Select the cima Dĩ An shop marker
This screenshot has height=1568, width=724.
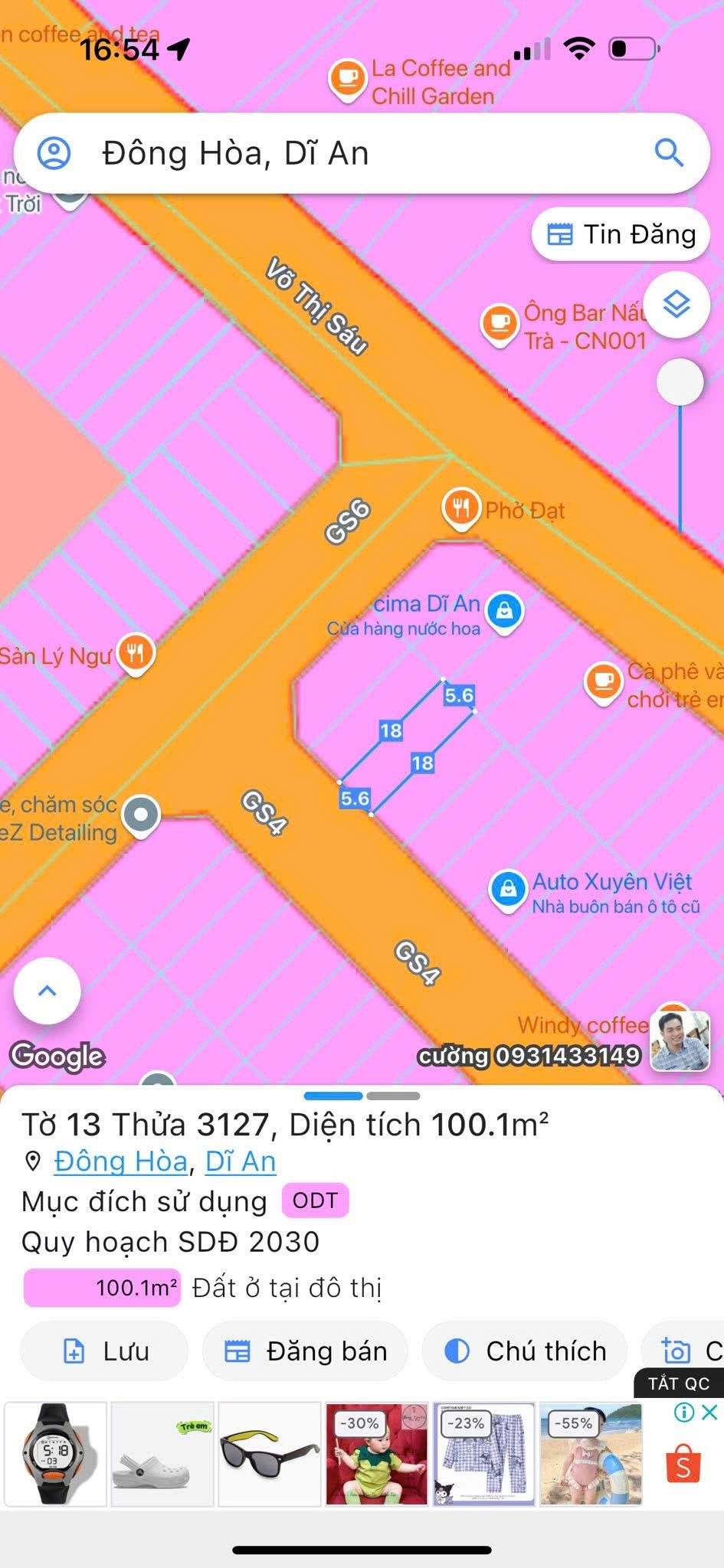[504, 612]
